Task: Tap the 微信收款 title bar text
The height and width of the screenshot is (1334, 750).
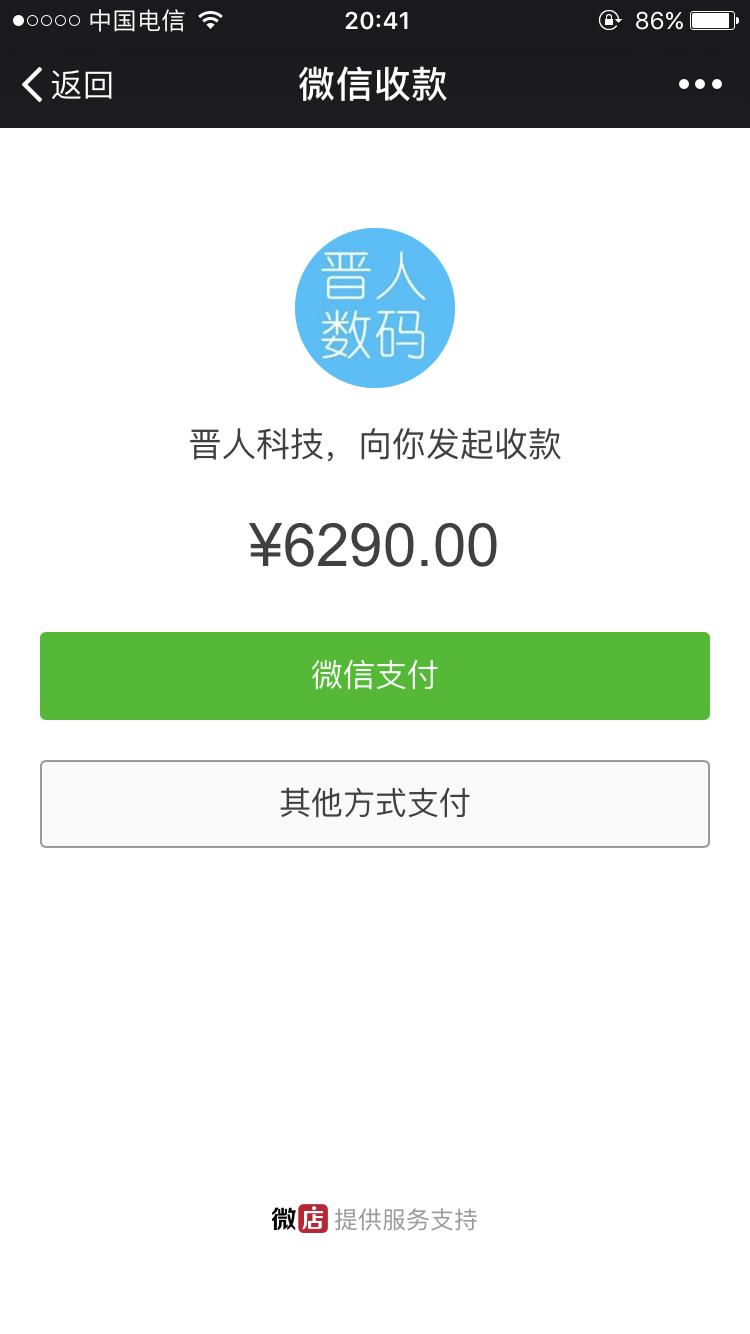Action: tap(374, 87)
